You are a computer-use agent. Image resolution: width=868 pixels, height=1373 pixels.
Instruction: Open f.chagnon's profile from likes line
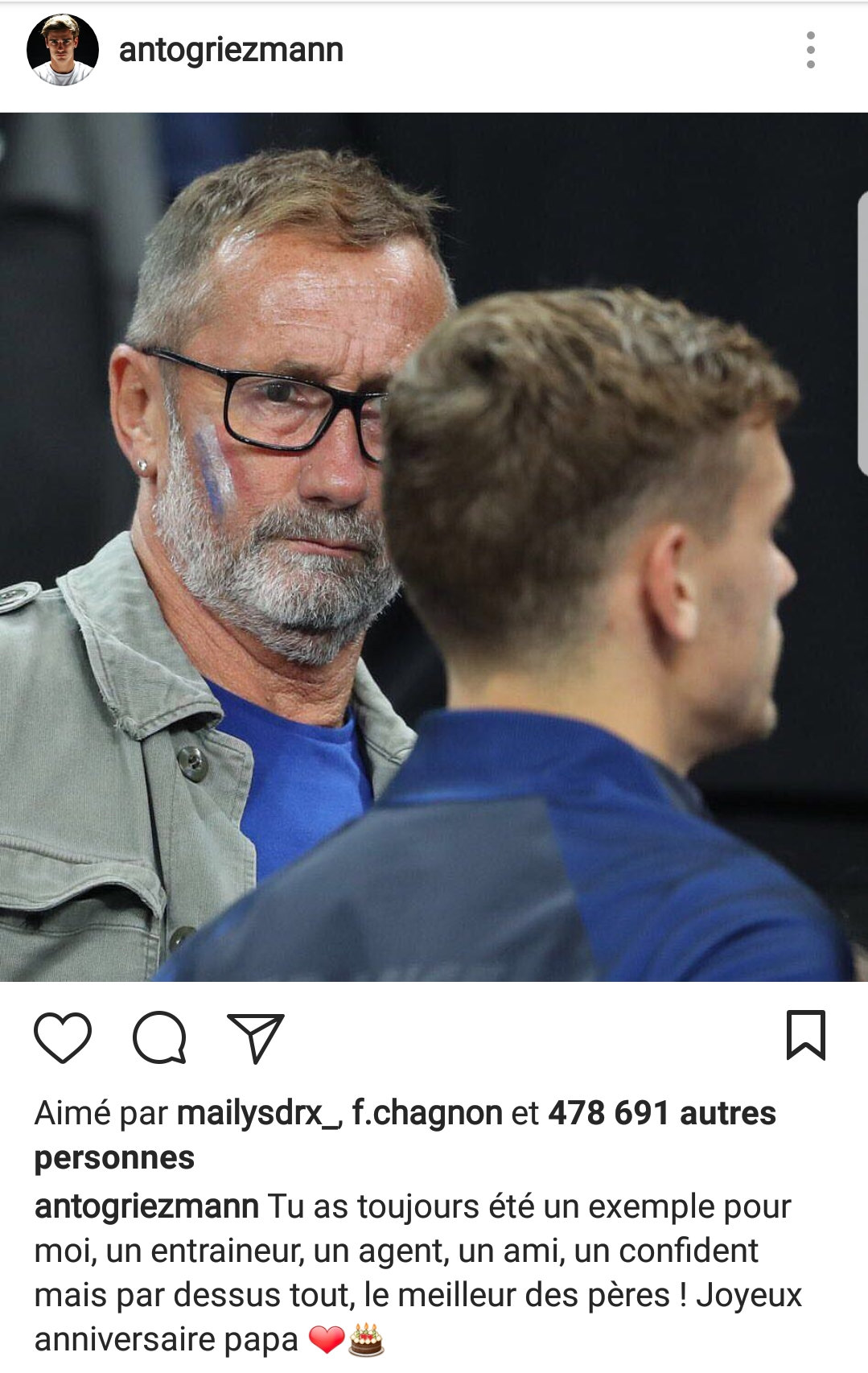pos(427,1114)
